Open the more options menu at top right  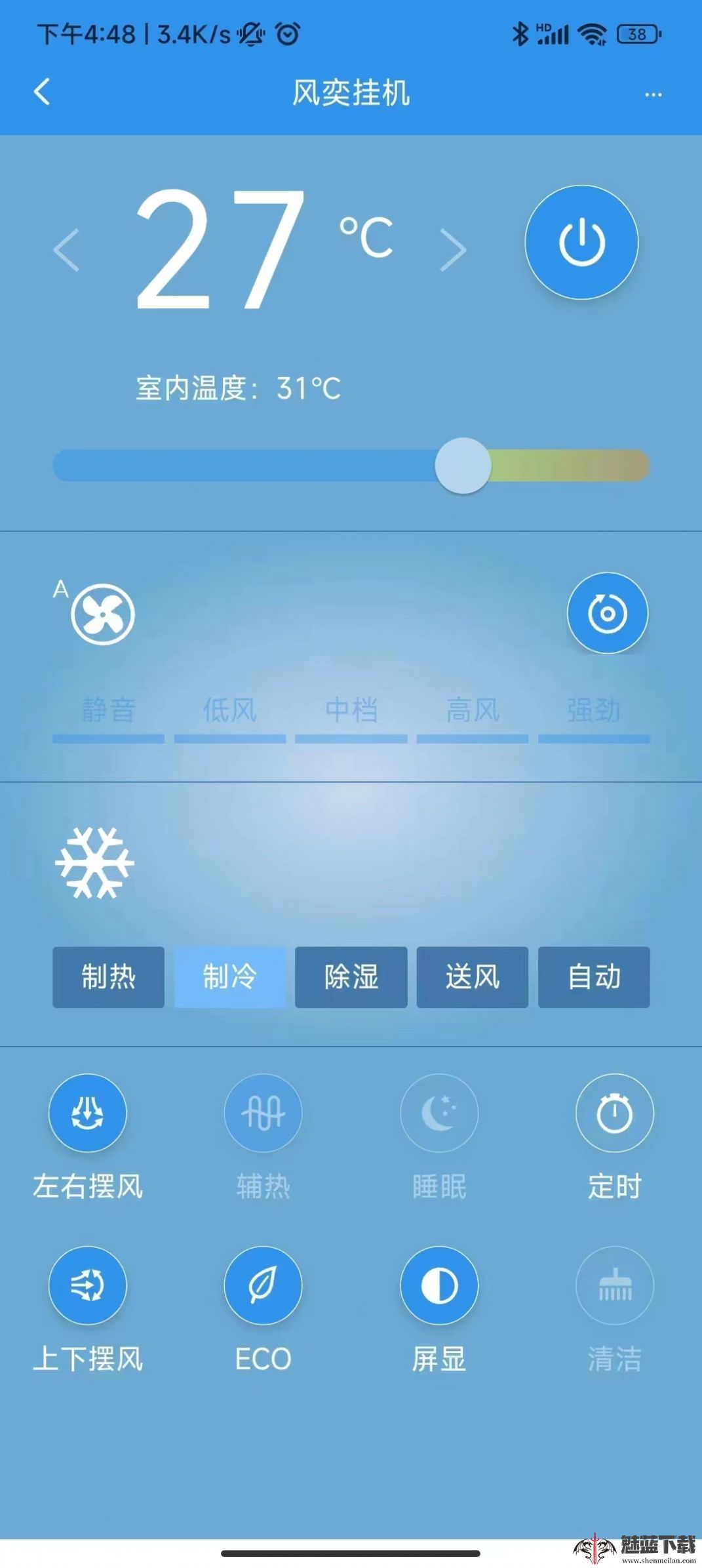coord(653,93)
